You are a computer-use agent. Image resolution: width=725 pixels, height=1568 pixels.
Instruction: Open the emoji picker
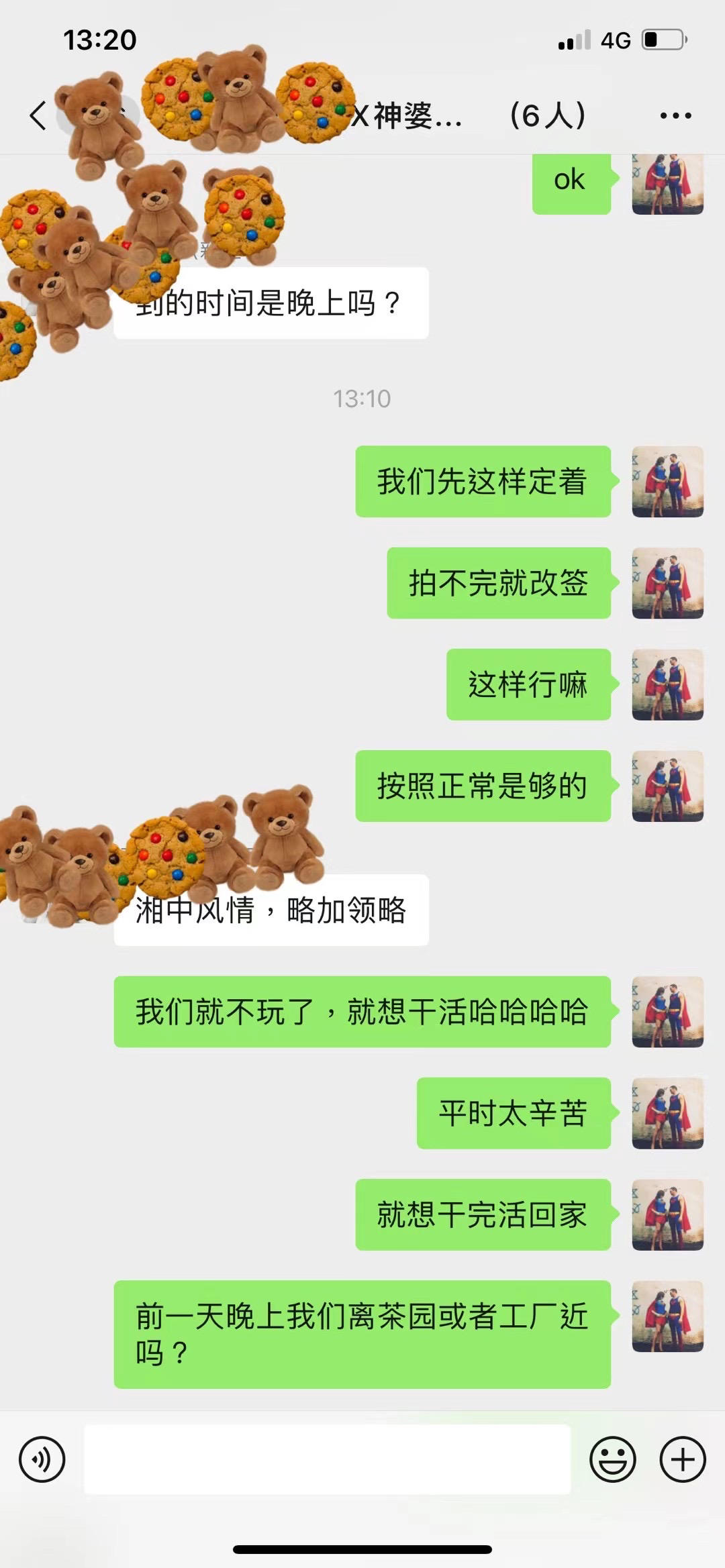click(612, 1459)
